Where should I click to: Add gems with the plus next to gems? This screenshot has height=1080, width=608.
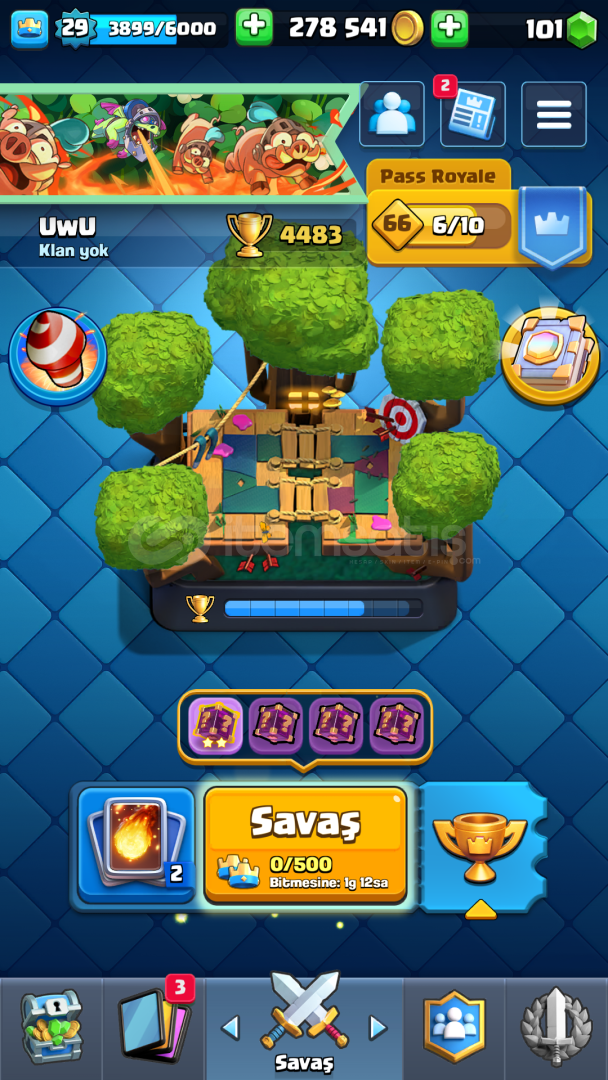(450, 28)
